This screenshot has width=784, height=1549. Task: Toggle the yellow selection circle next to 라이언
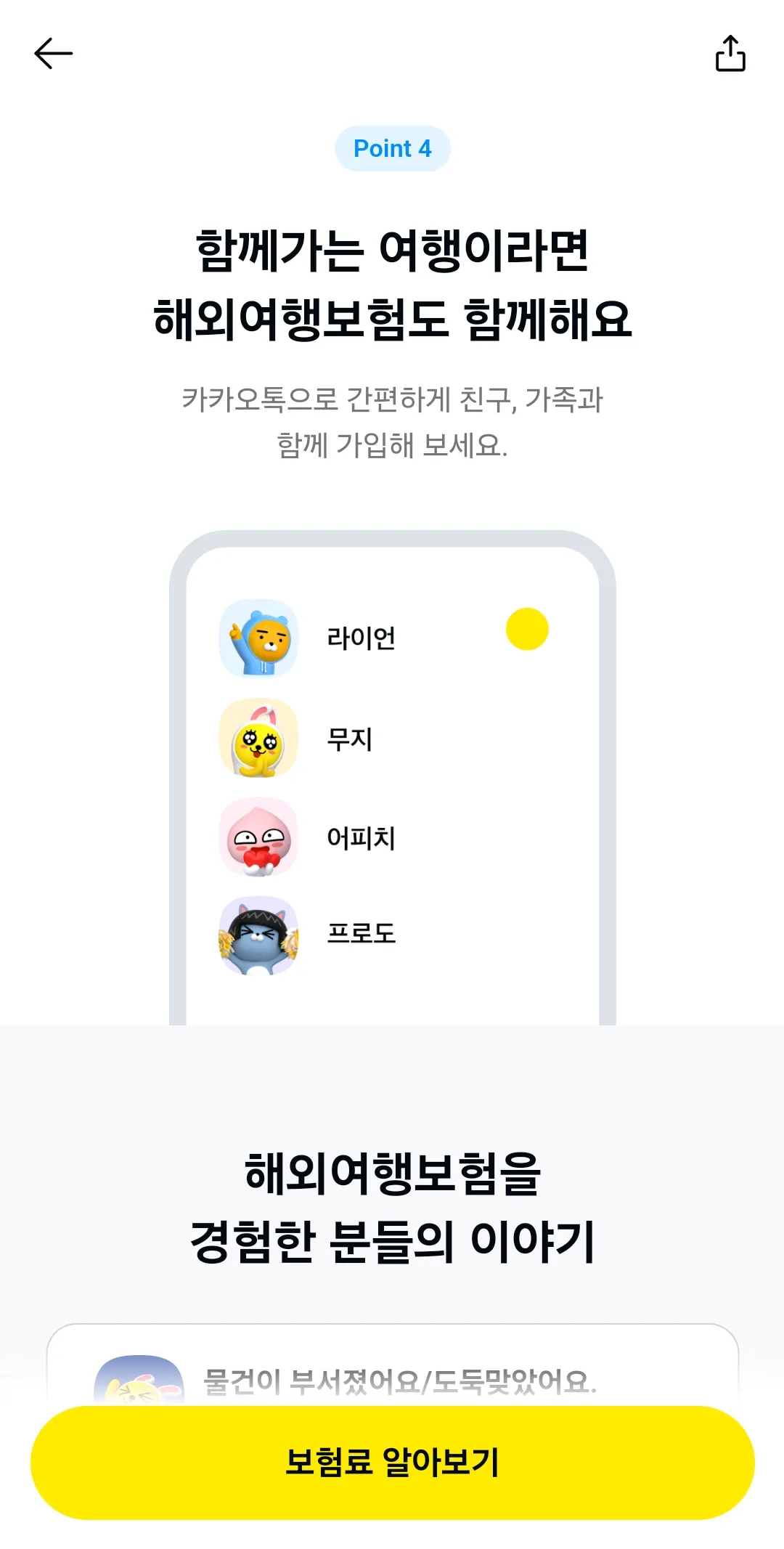[528, 630]
